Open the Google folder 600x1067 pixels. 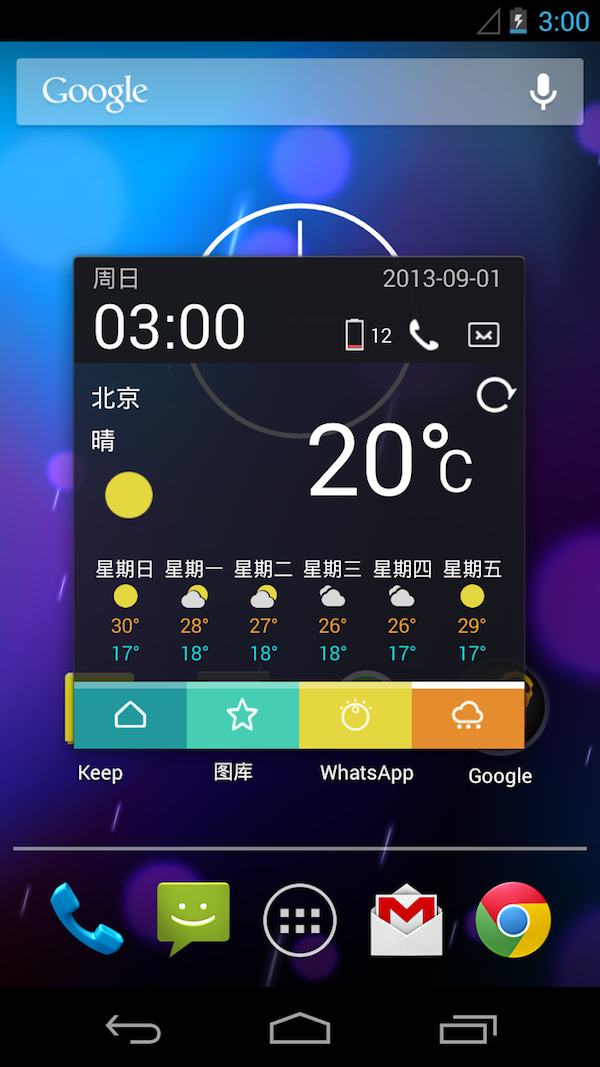[500, 775]
